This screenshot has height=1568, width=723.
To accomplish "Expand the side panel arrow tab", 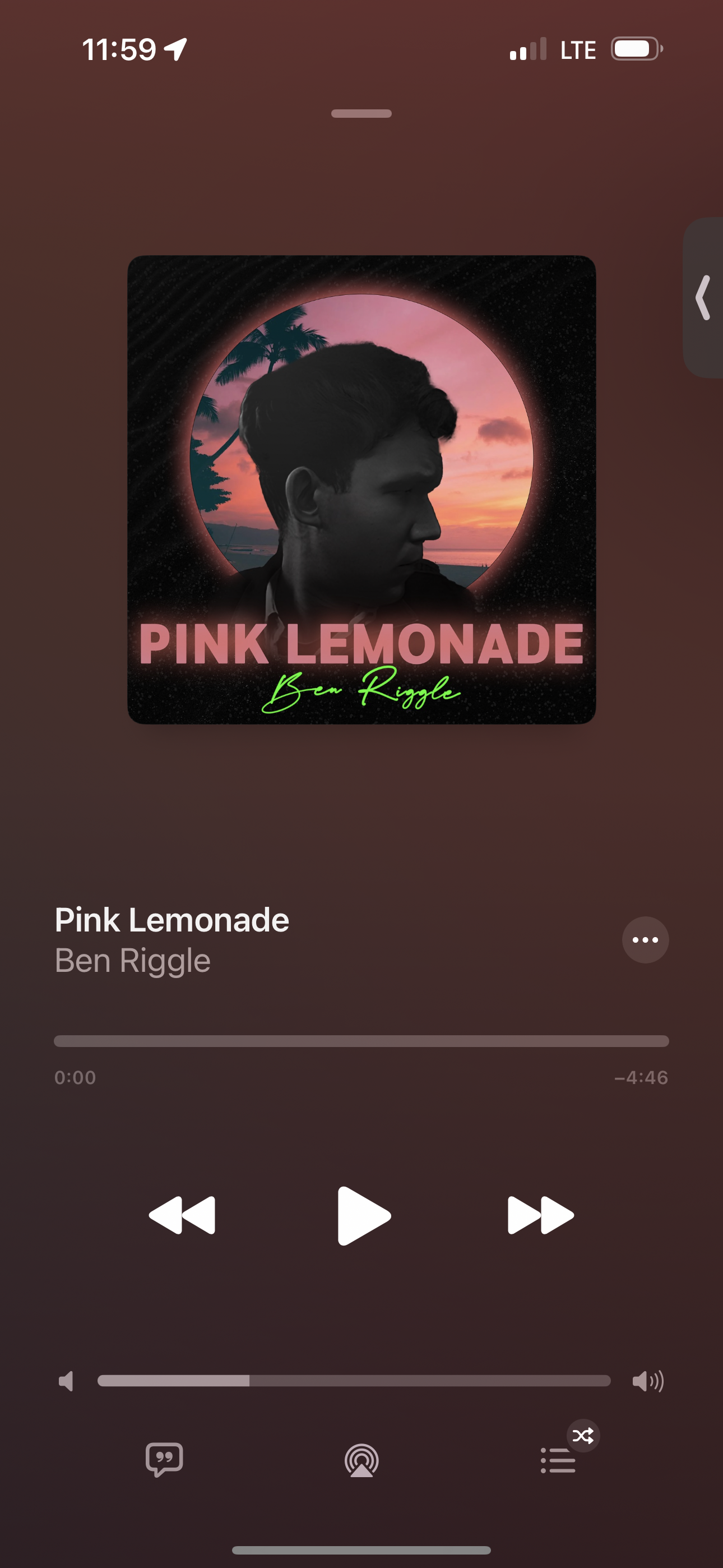I will [704, 298].
